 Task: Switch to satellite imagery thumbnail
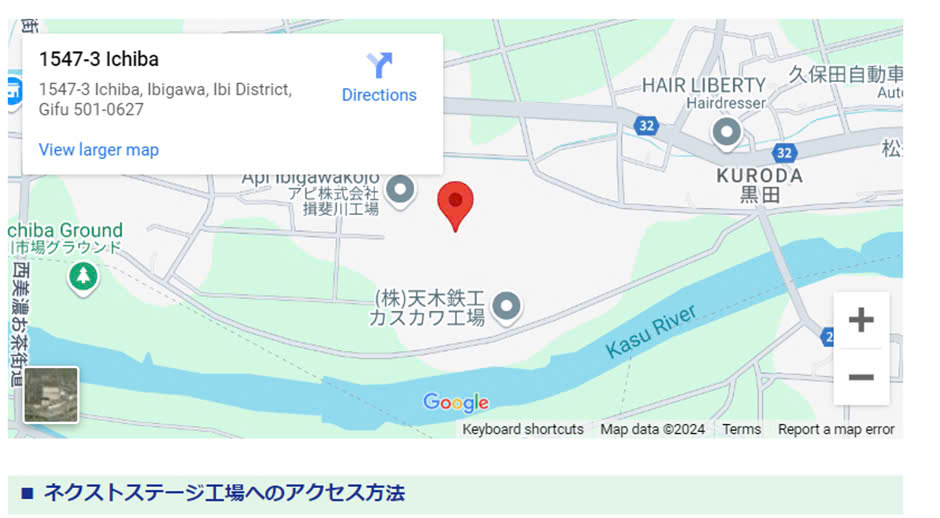(51, 395)
